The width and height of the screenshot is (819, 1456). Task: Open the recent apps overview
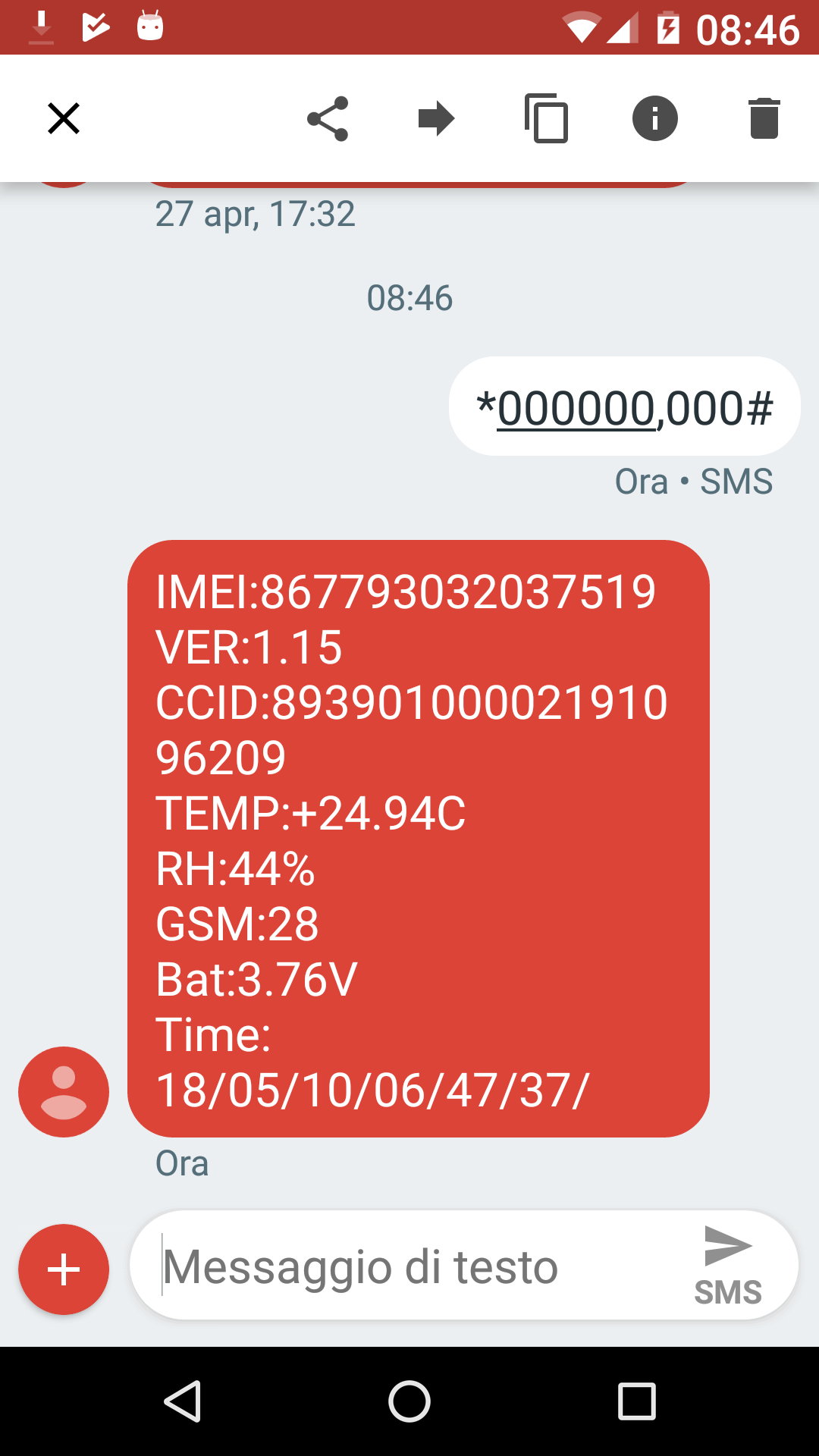tap(636, 1401)
